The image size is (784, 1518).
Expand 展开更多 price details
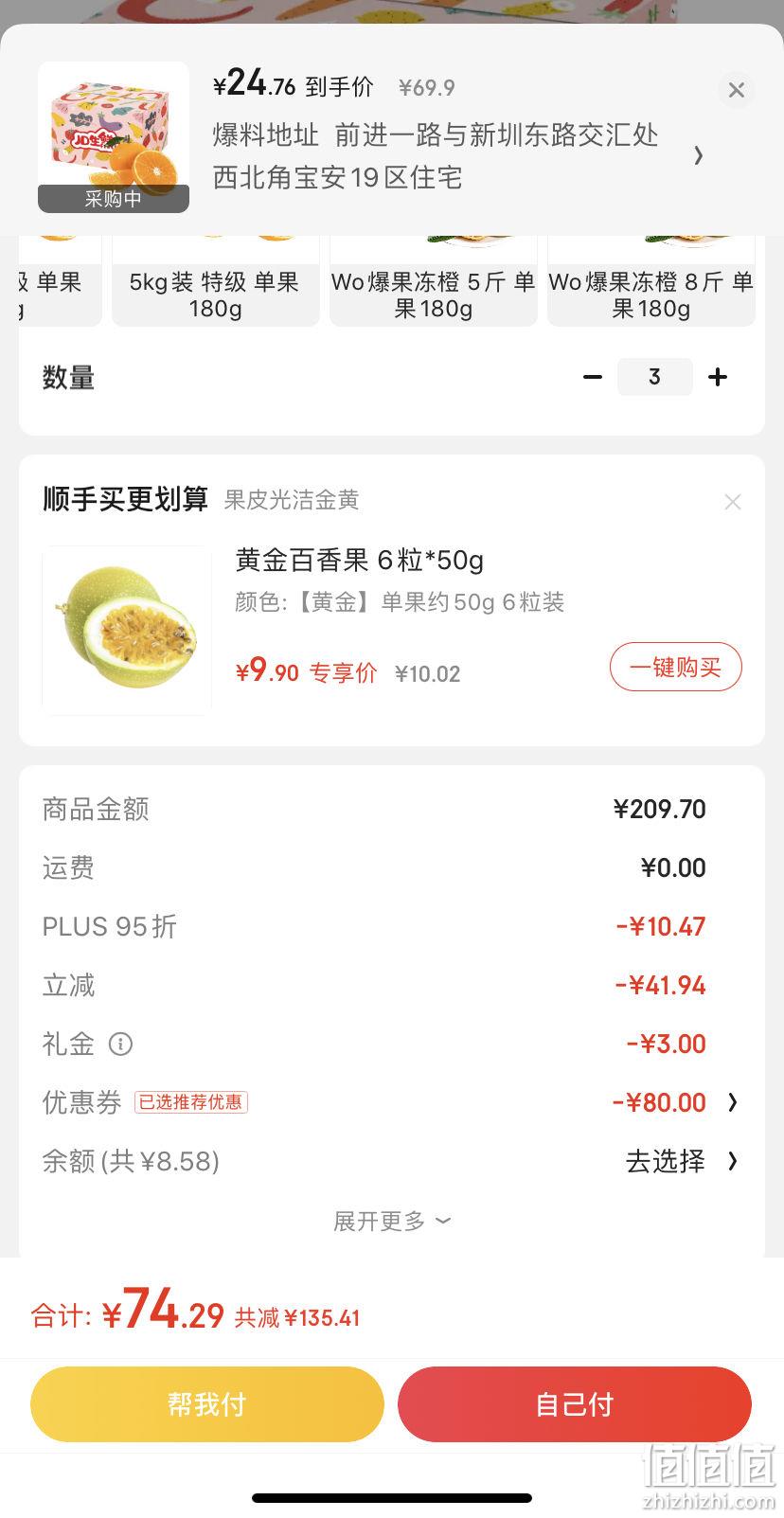pos(391,1222)
